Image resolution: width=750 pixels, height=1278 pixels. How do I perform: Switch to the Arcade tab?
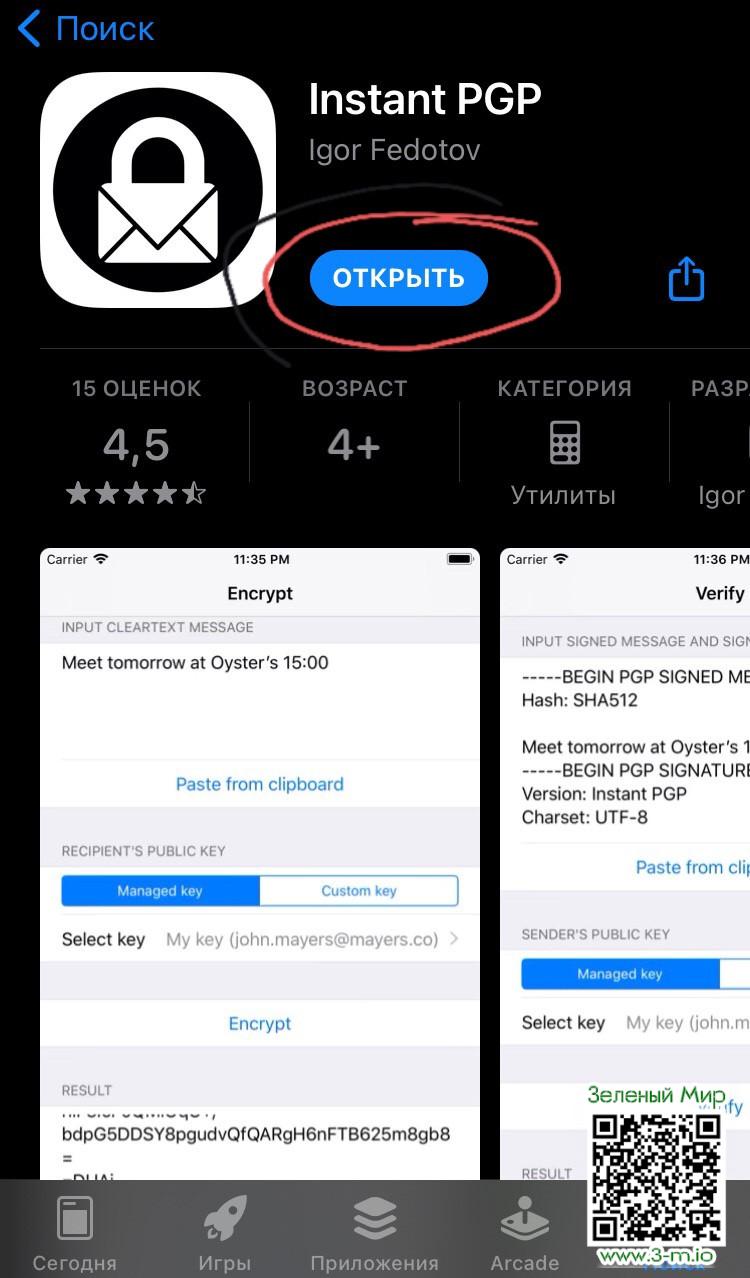pos(524,1232)
